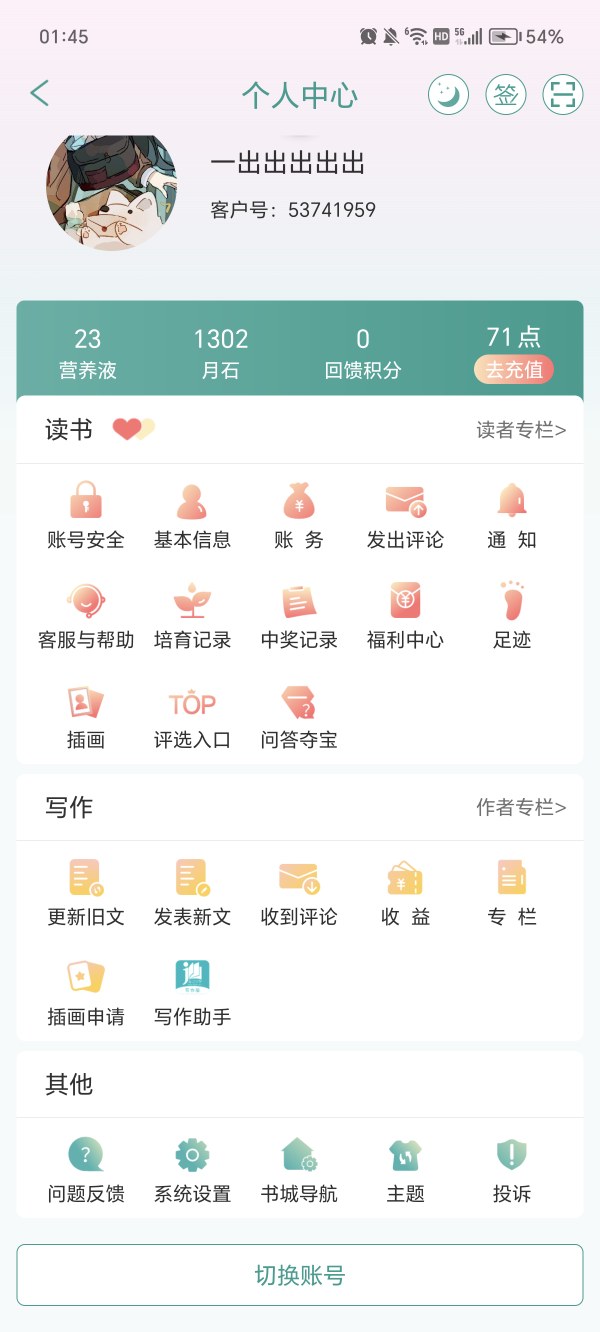Tap the 切换账号 switch account button
The width and height of the screenshot is (600, 1332).
tap(300, 1275)
